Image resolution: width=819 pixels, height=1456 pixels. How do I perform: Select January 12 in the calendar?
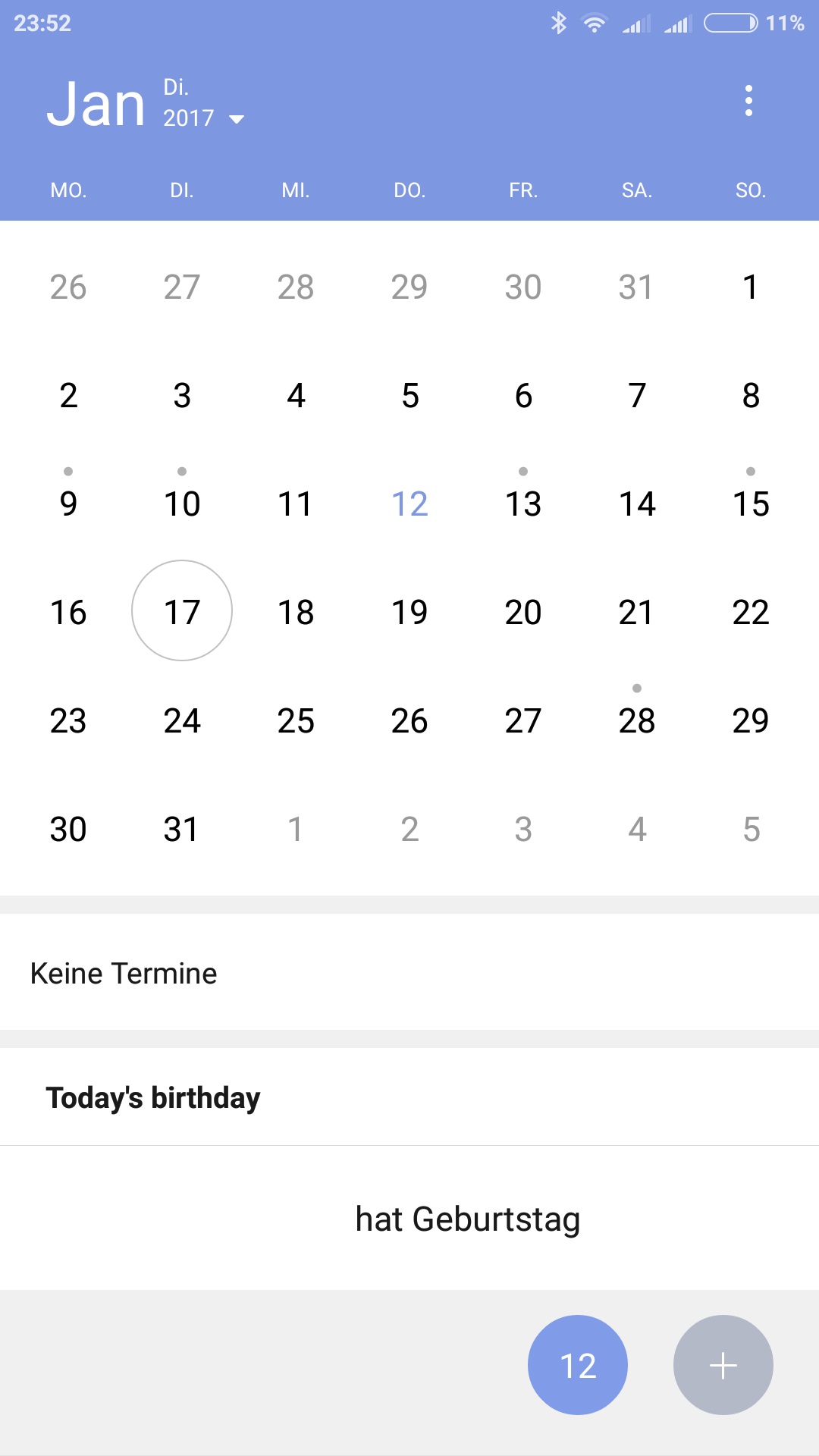pyautogui.click(x=409, y=504)
